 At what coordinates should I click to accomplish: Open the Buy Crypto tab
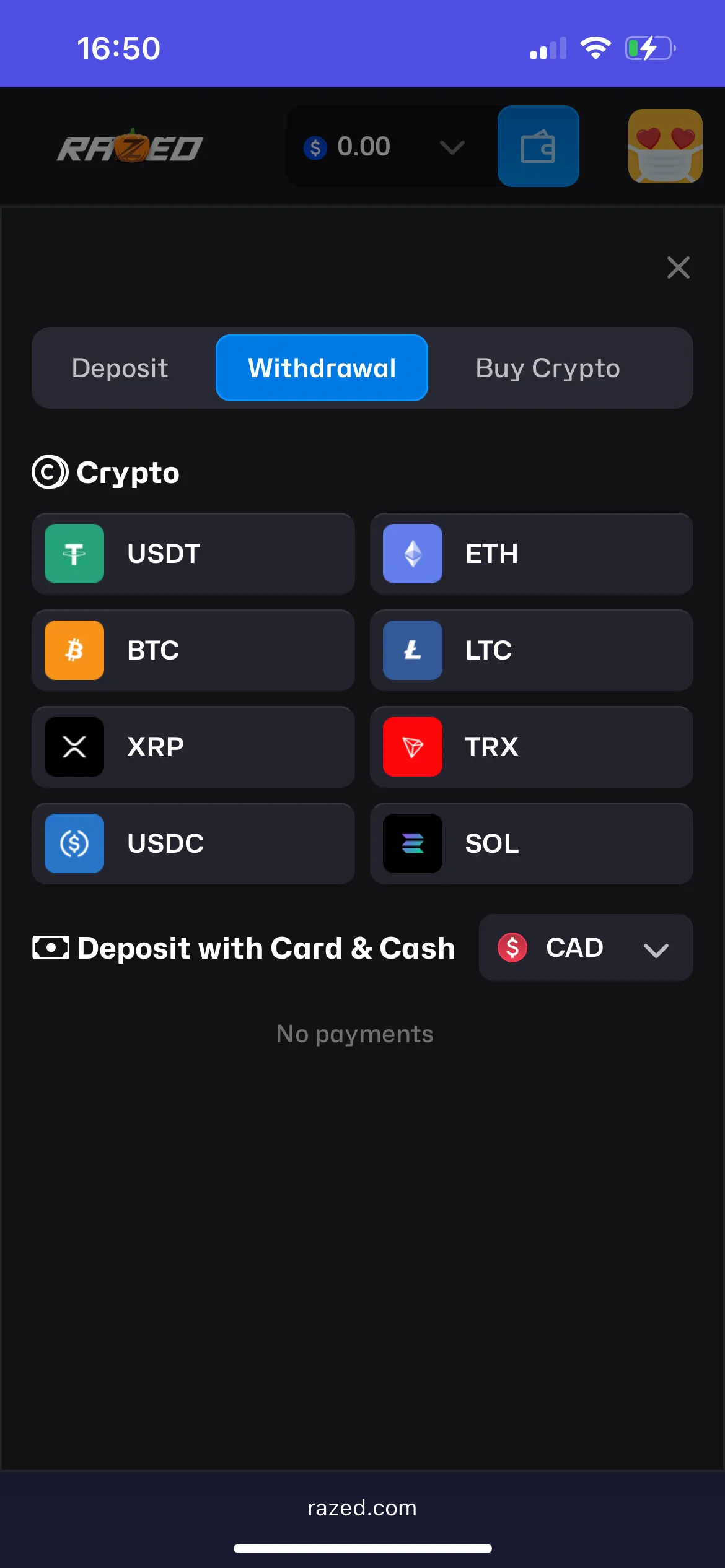click(x=548, y=368)
